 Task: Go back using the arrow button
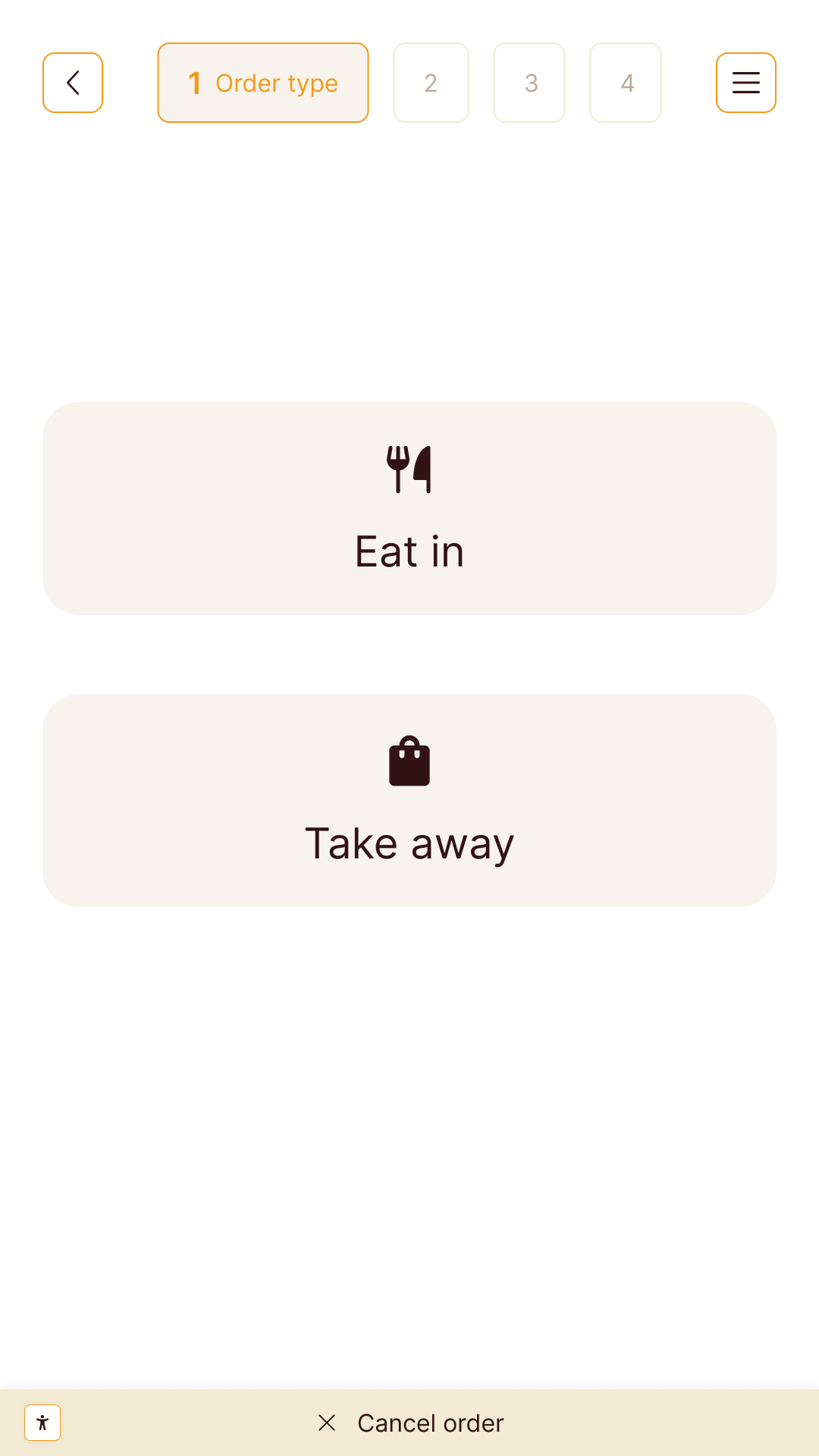pyautogui.click(x=73, y=83)
